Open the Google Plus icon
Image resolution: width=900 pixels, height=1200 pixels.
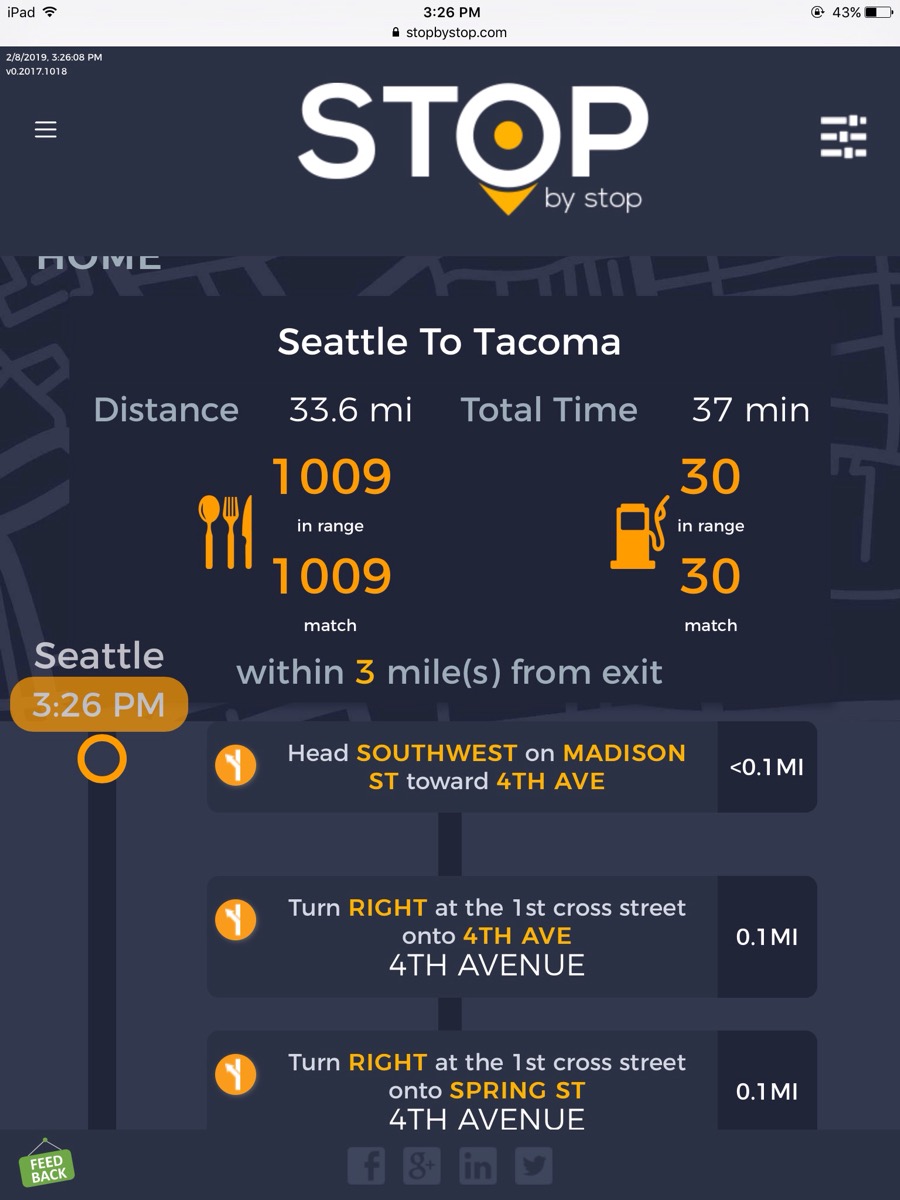pos(422,1166)
